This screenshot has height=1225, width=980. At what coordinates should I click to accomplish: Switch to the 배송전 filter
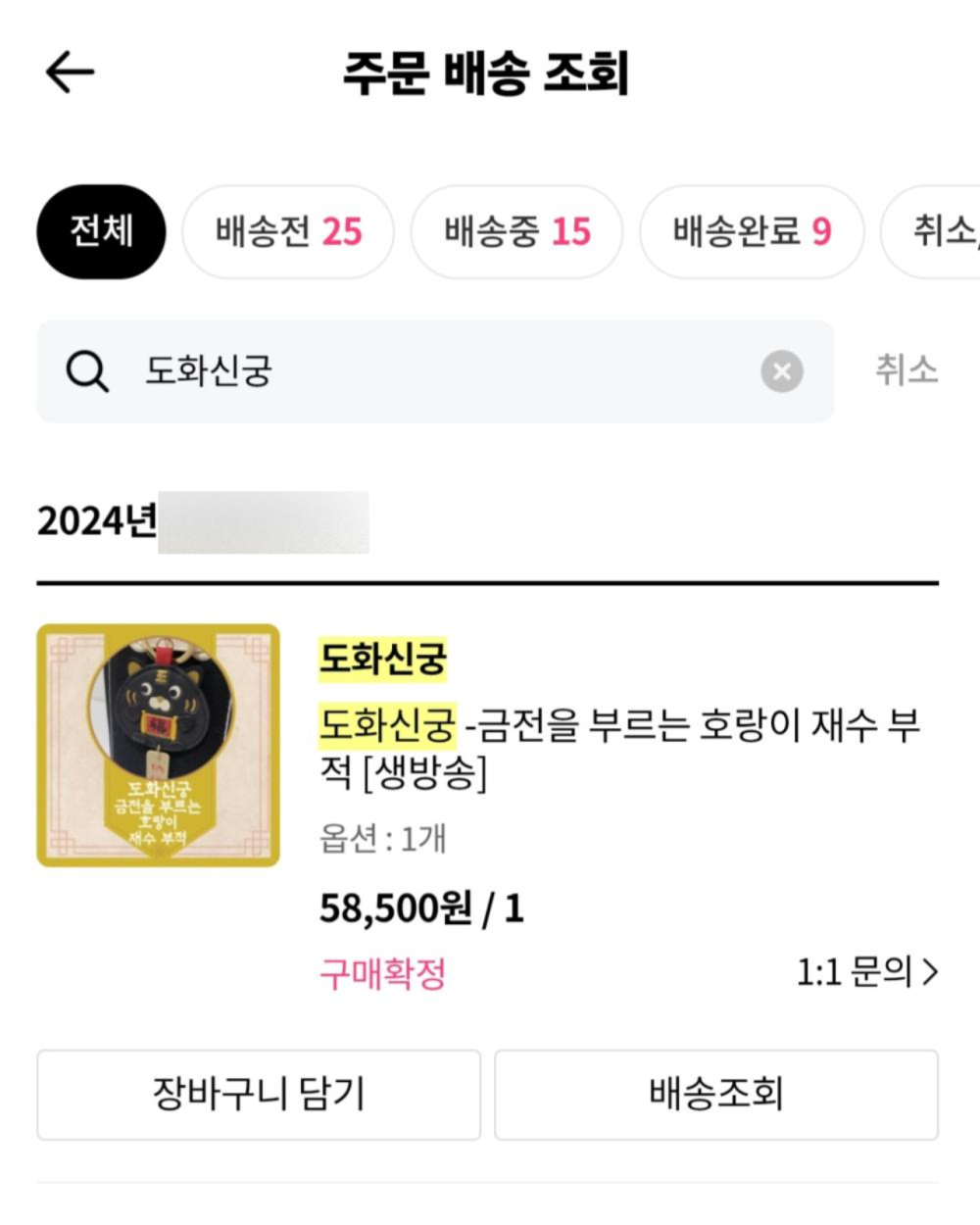288,232
